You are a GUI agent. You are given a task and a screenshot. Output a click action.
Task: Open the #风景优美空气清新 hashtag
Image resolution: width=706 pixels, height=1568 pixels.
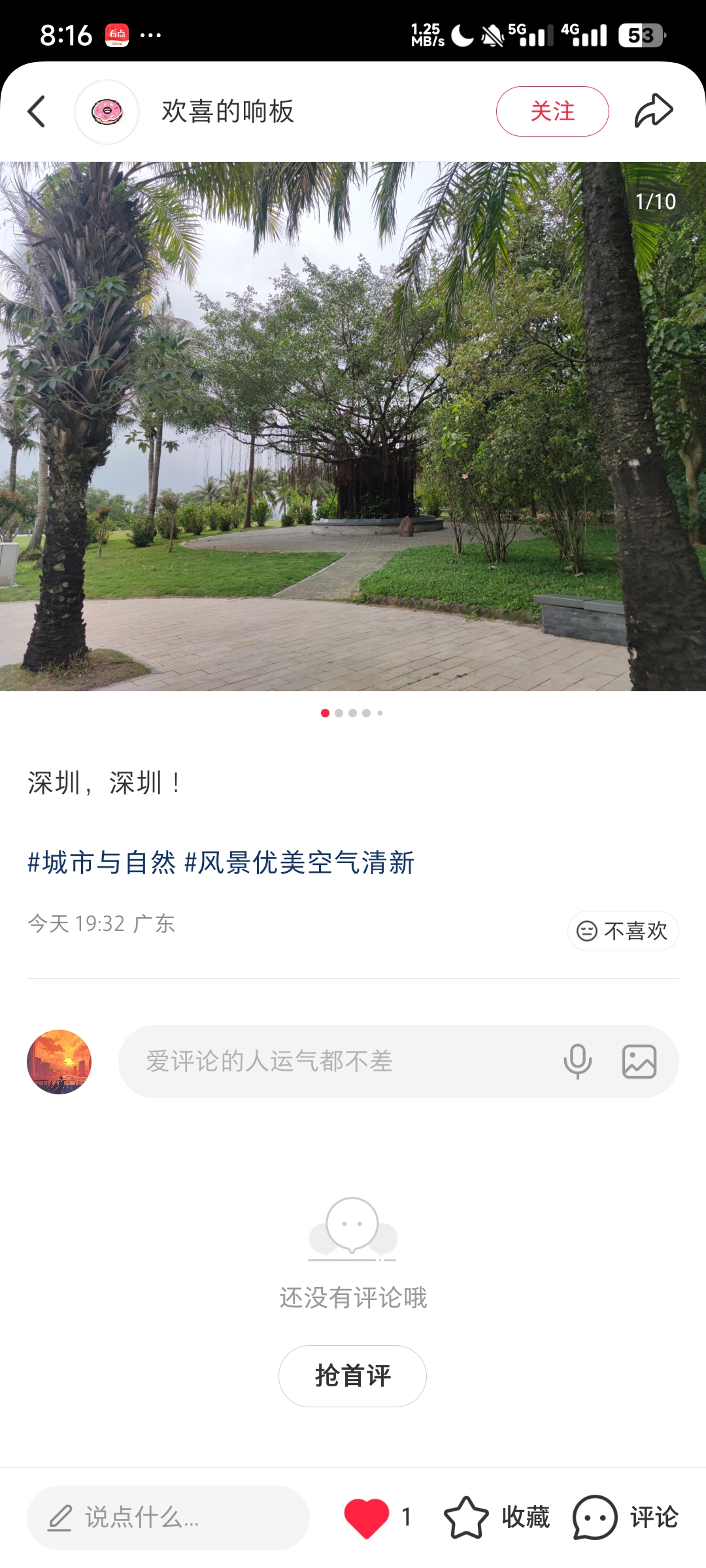point(299,863)
